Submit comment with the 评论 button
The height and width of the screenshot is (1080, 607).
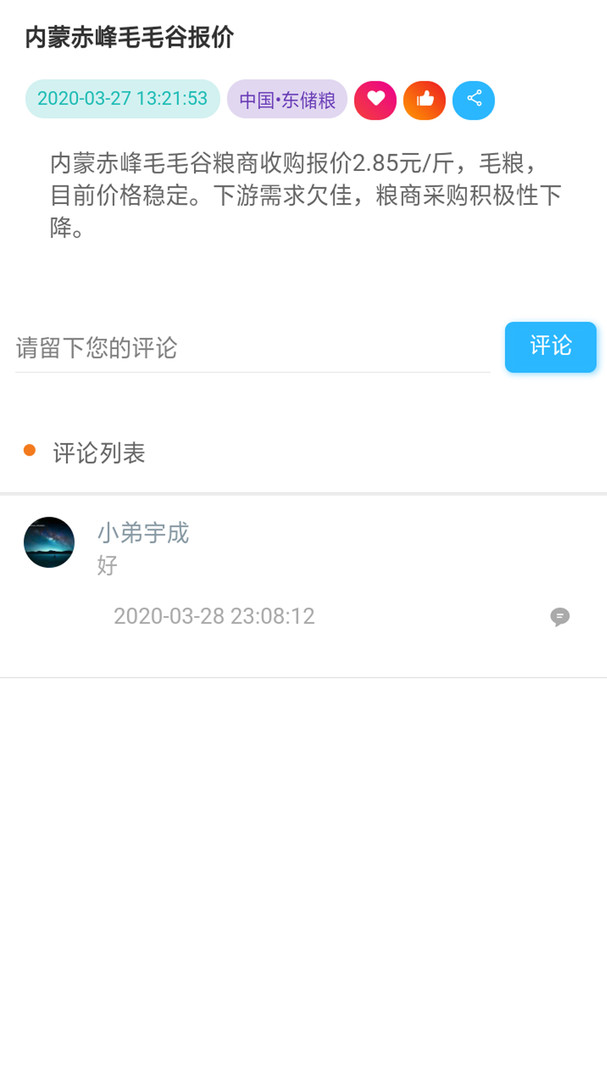[x=550, y=347]
